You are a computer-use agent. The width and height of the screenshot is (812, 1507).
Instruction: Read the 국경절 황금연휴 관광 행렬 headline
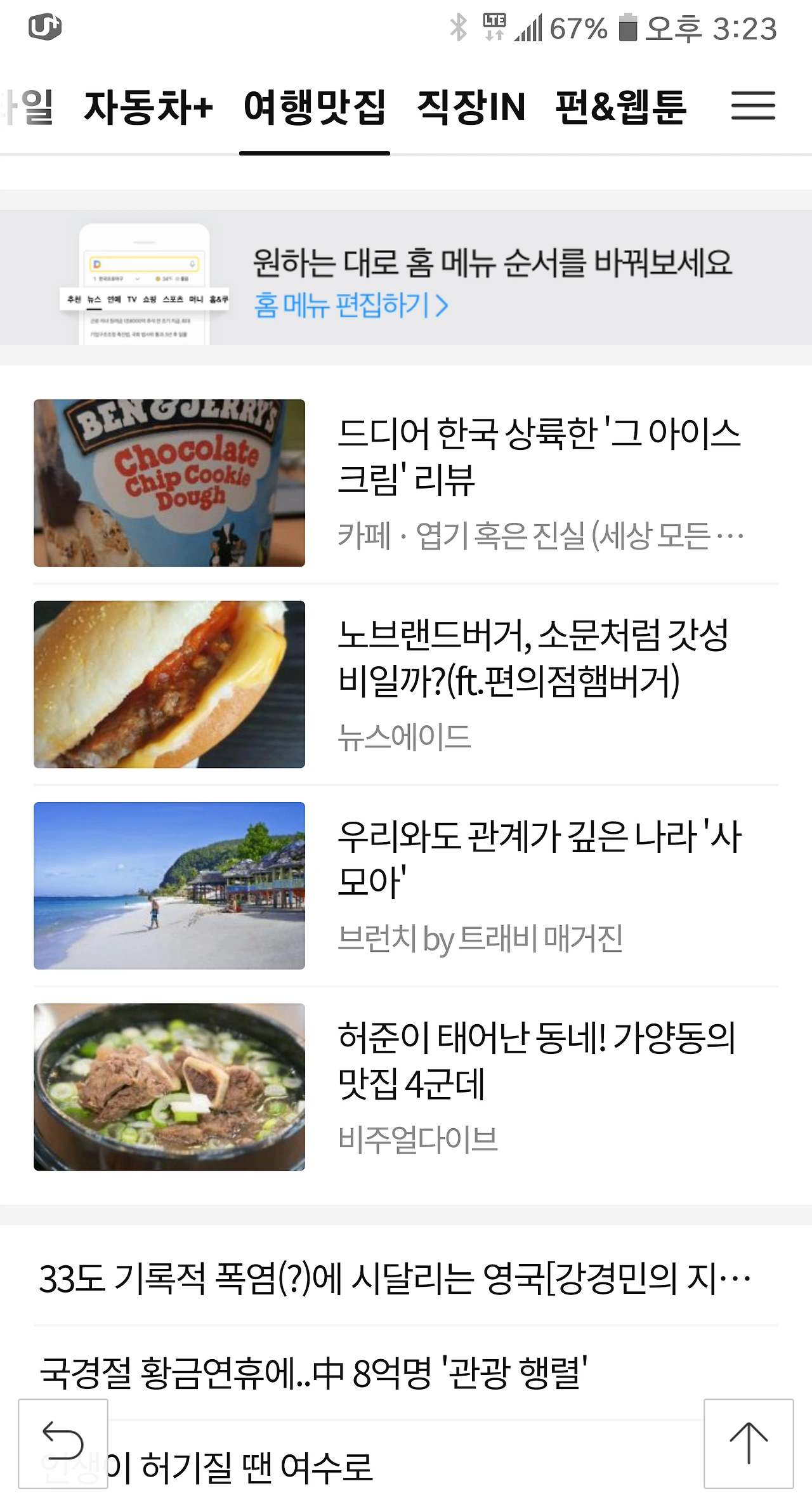(313, 1372)
